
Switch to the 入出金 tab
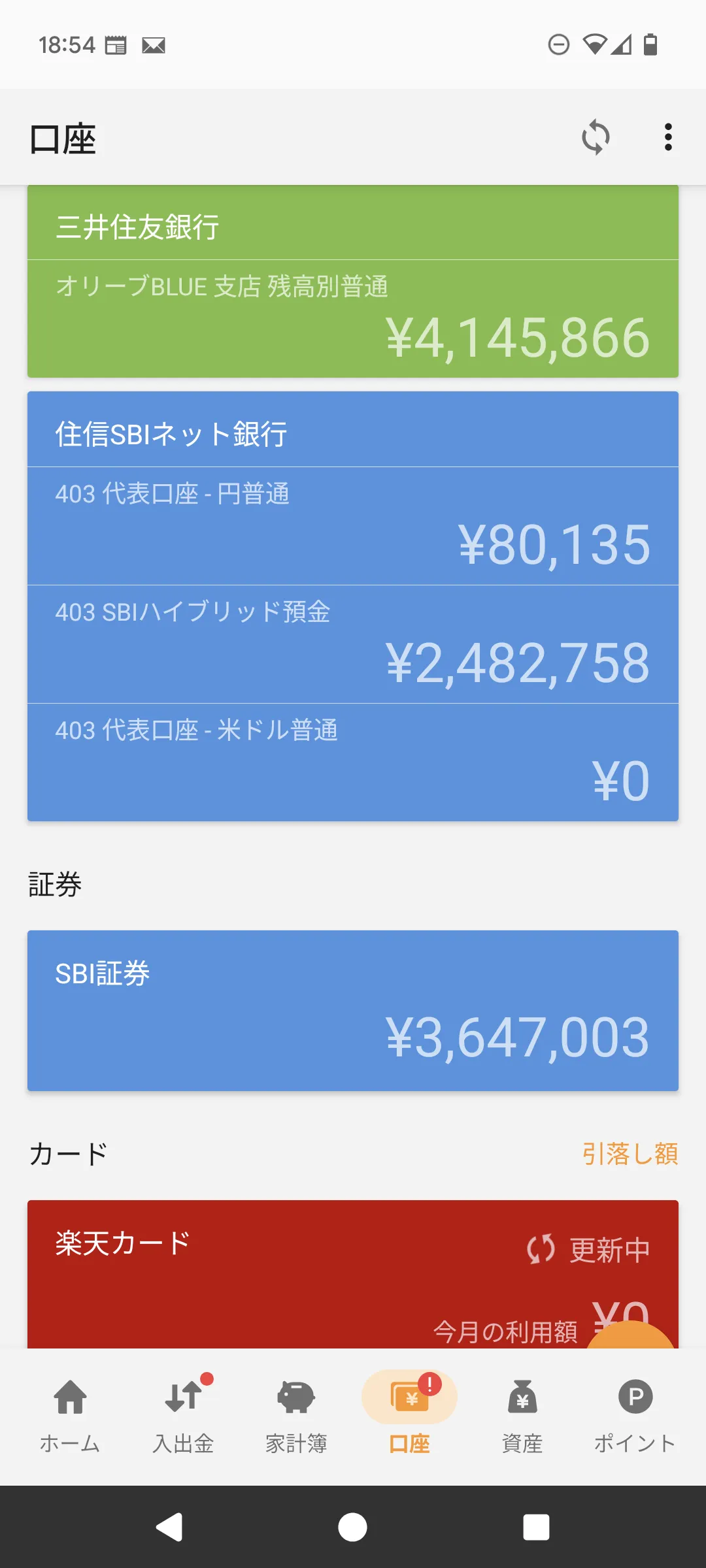183,1415
